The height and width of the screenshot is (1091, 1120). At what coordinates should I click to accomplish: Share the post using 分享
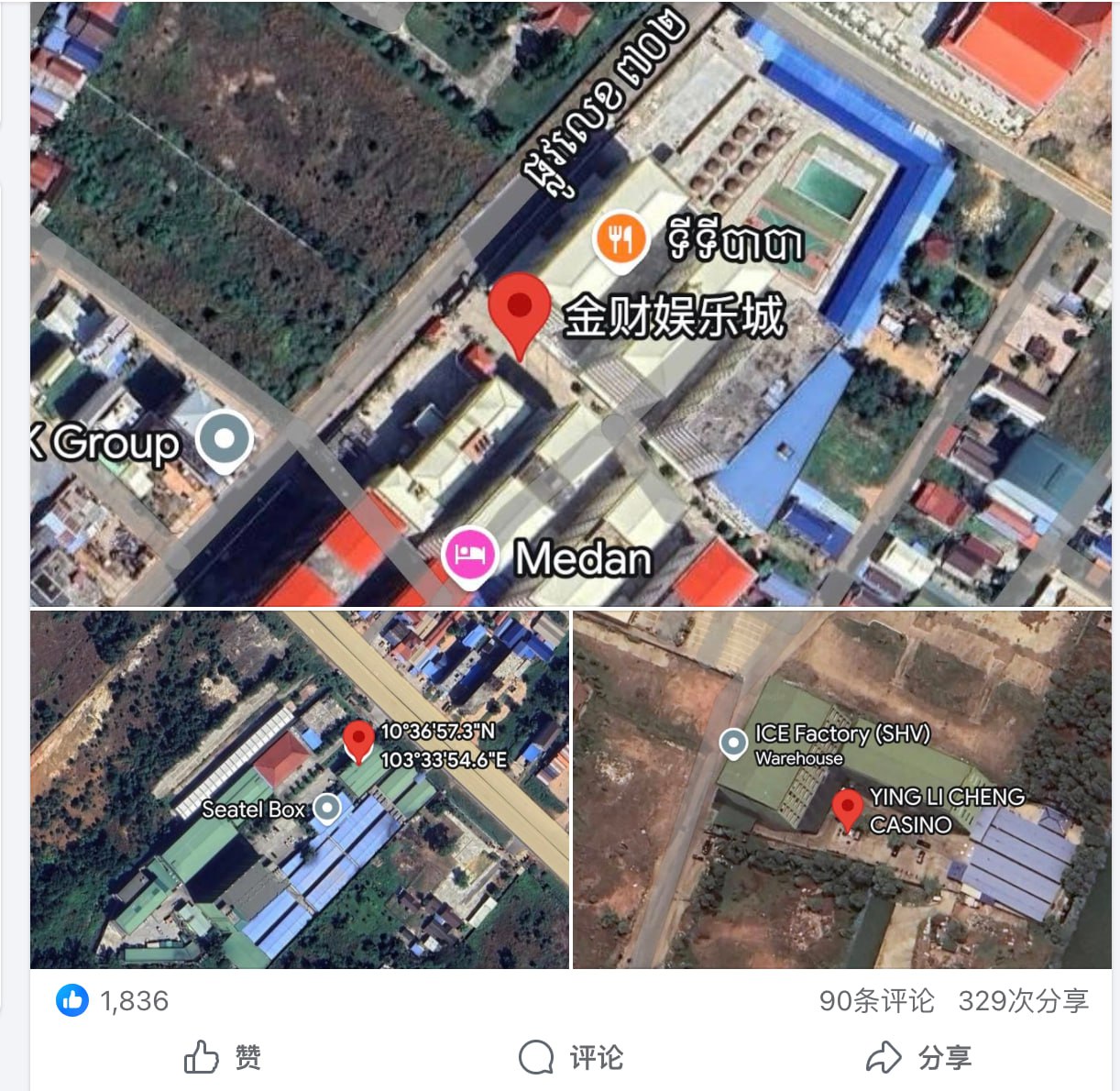point(918,1057)
